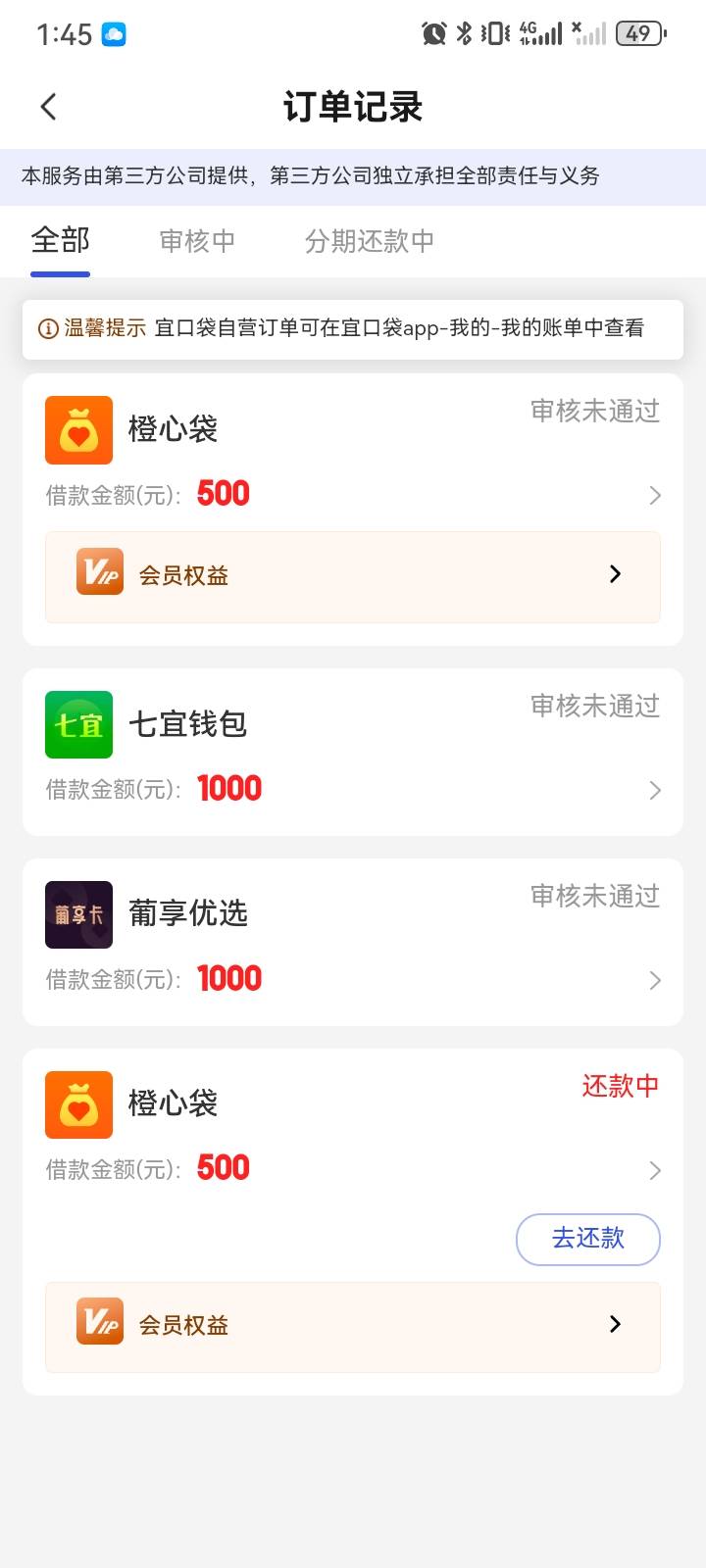Switch to the 审核中 tab

tap(197, 241)
